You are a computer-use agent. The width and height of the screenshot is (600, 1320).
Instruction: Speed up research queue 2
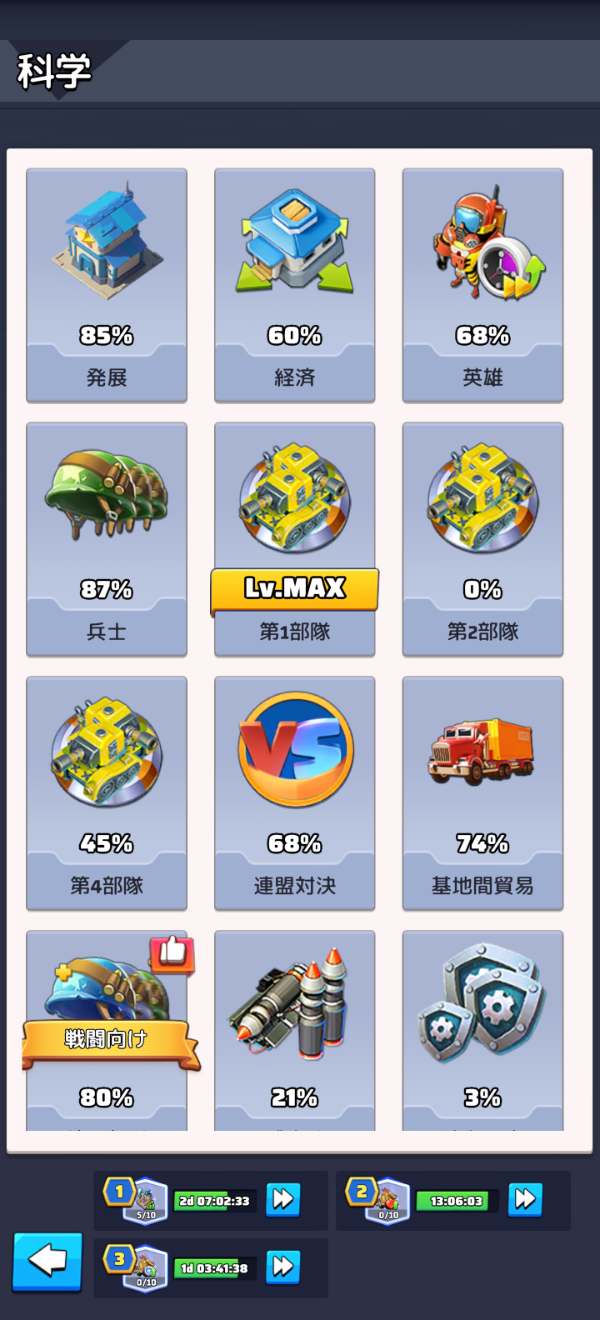(524, 1199)
